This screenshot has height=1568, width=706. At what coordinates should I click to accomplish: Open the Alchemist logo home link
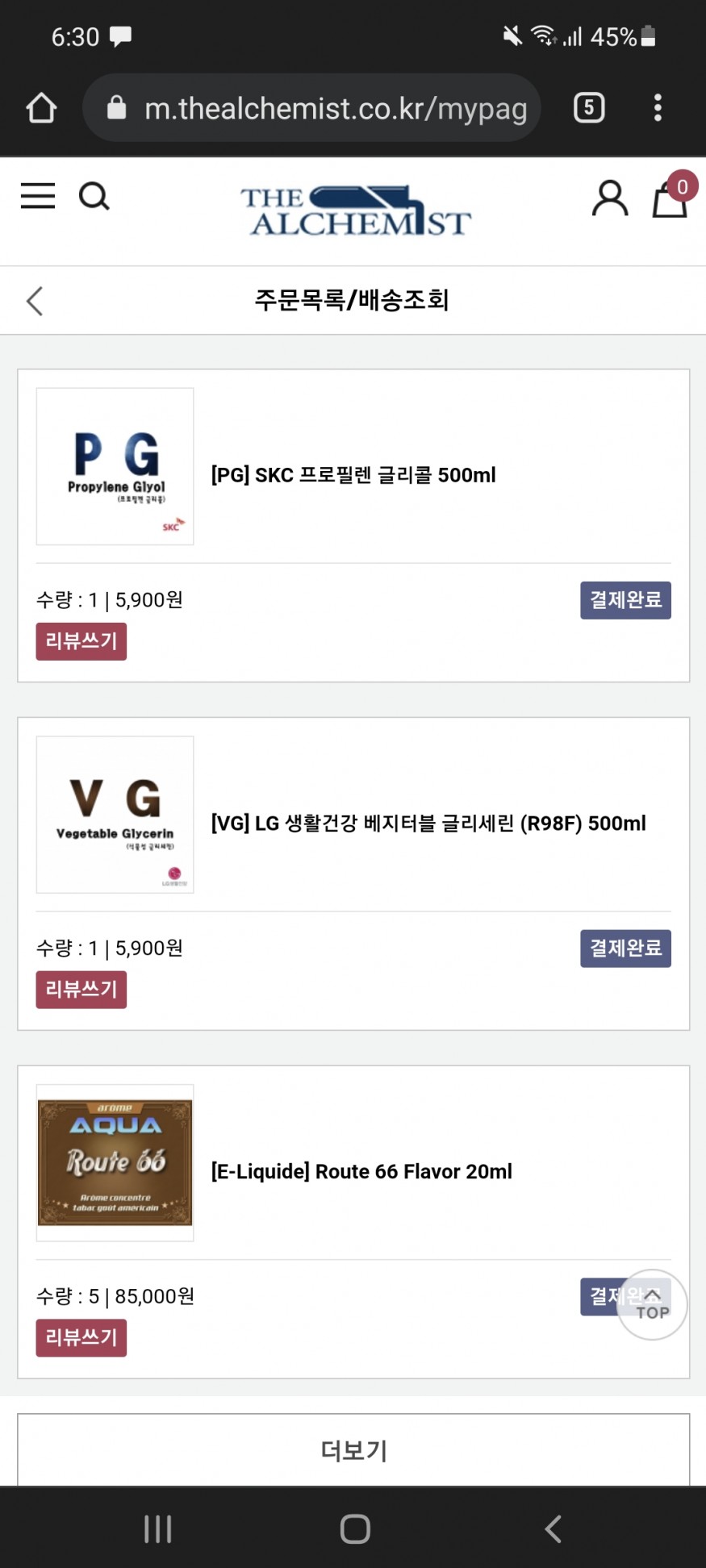point(355,211)
